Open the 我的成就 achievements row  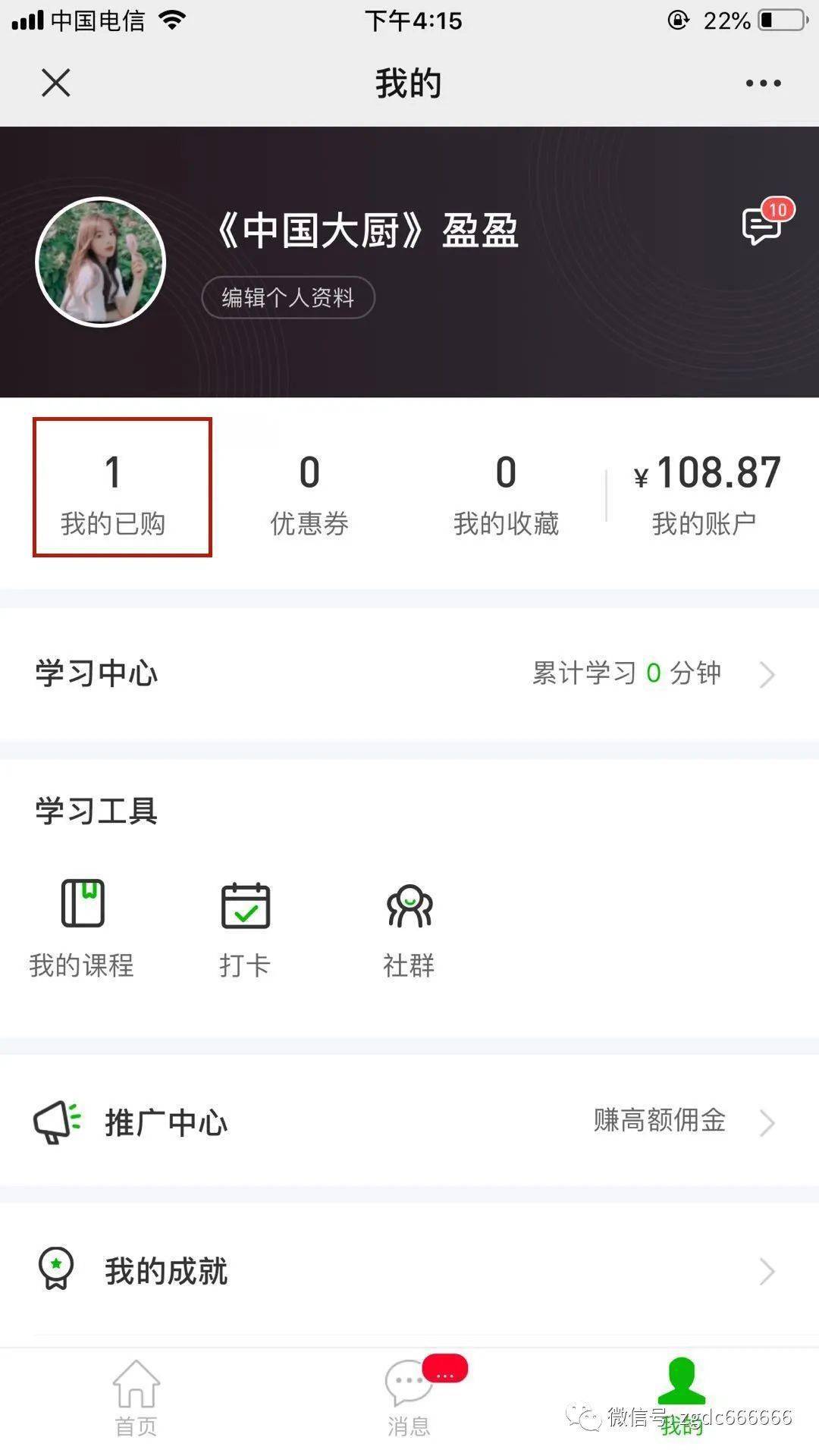click(409, 1271)
